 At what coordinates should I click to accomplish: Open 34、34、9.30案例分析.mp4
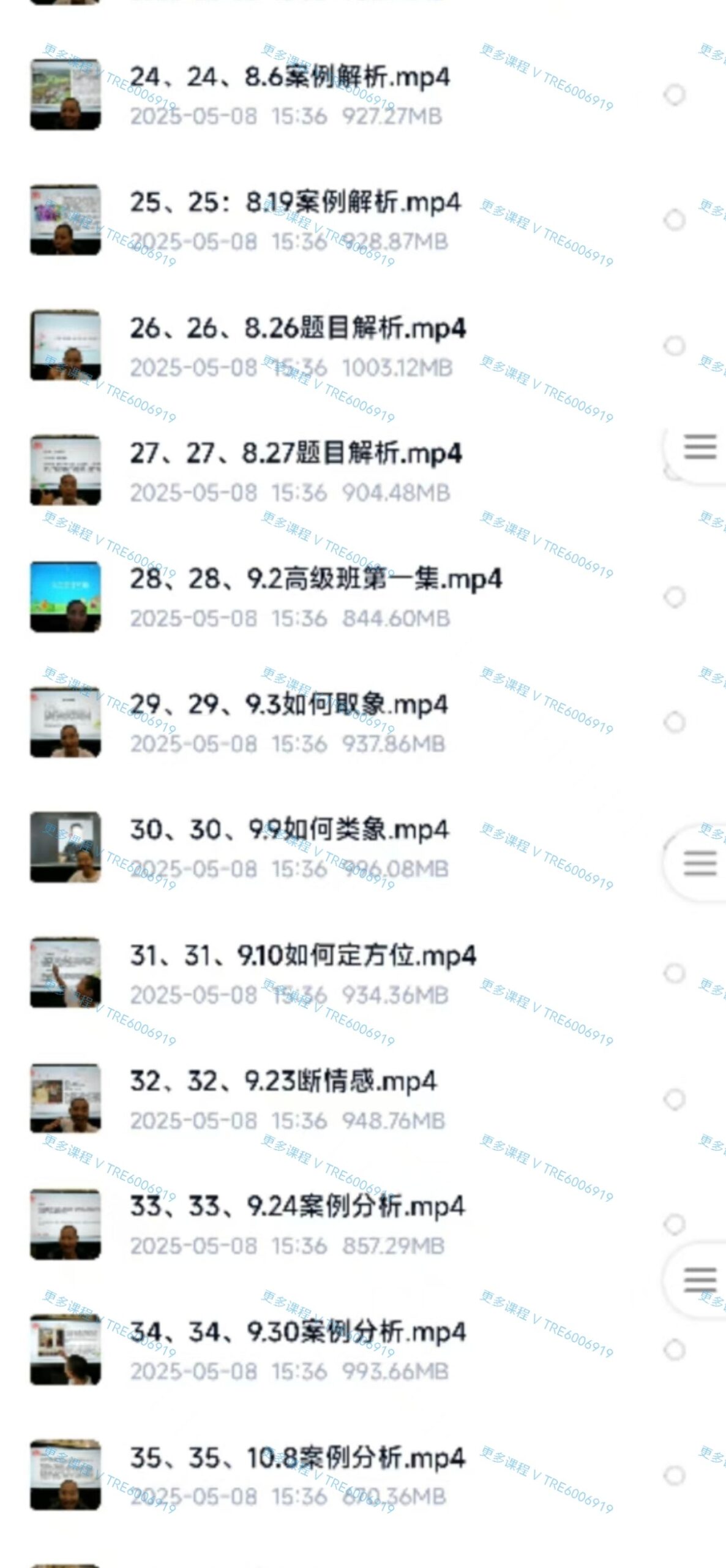[298, 1333]
